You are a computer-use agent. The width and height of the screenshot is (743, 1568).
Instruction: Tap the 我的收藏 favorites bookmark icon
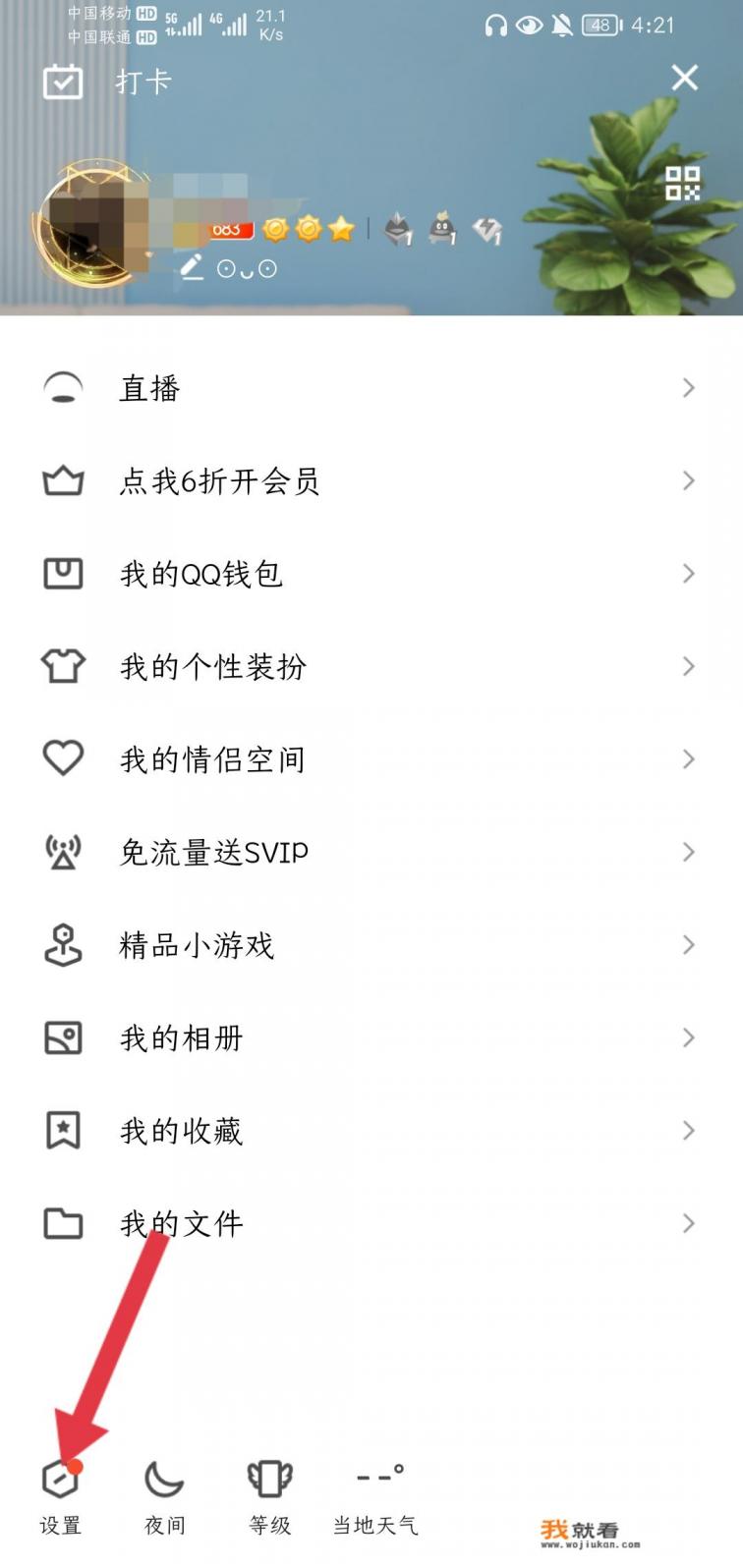(62, 1131)
